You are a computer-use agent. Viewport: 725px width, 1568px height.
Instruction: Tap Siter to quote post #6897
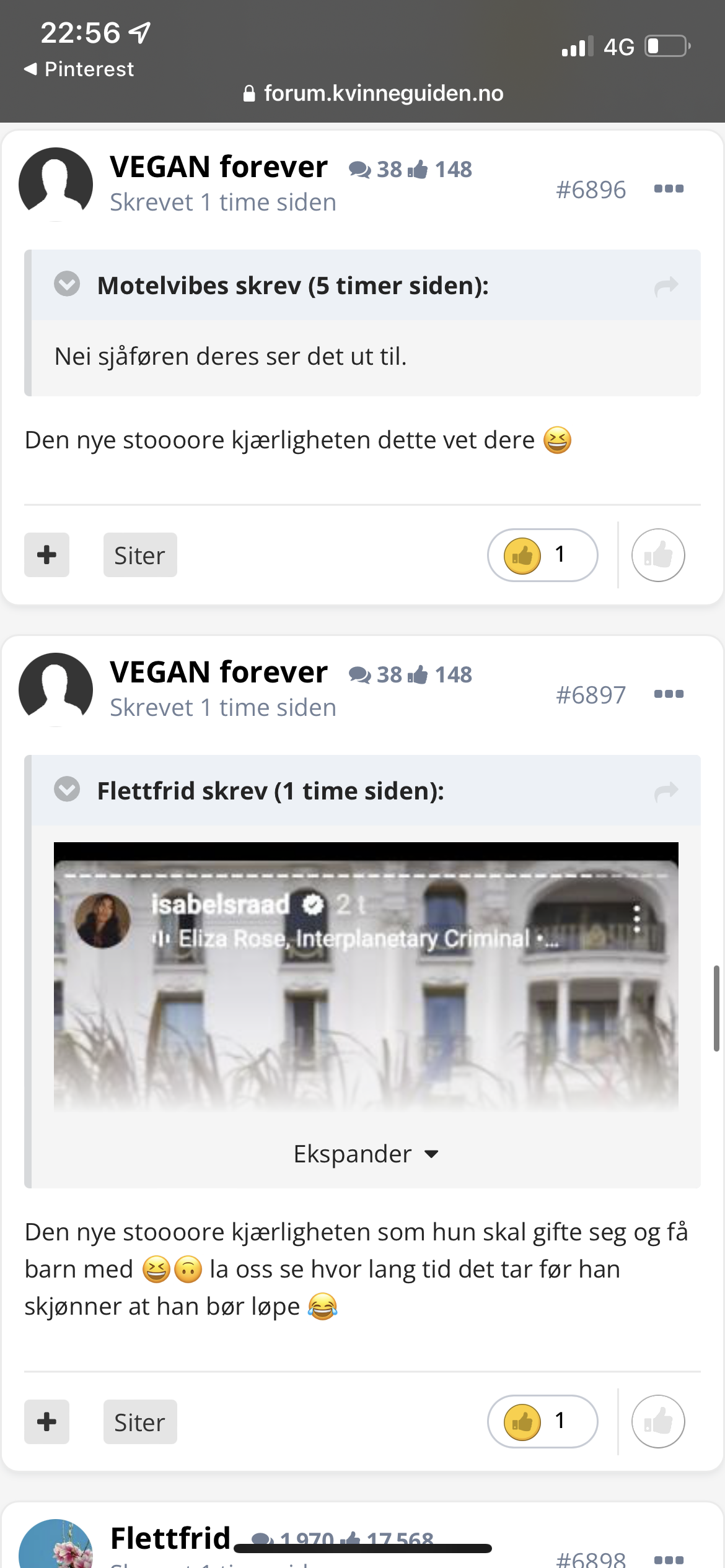point(140,1422)
